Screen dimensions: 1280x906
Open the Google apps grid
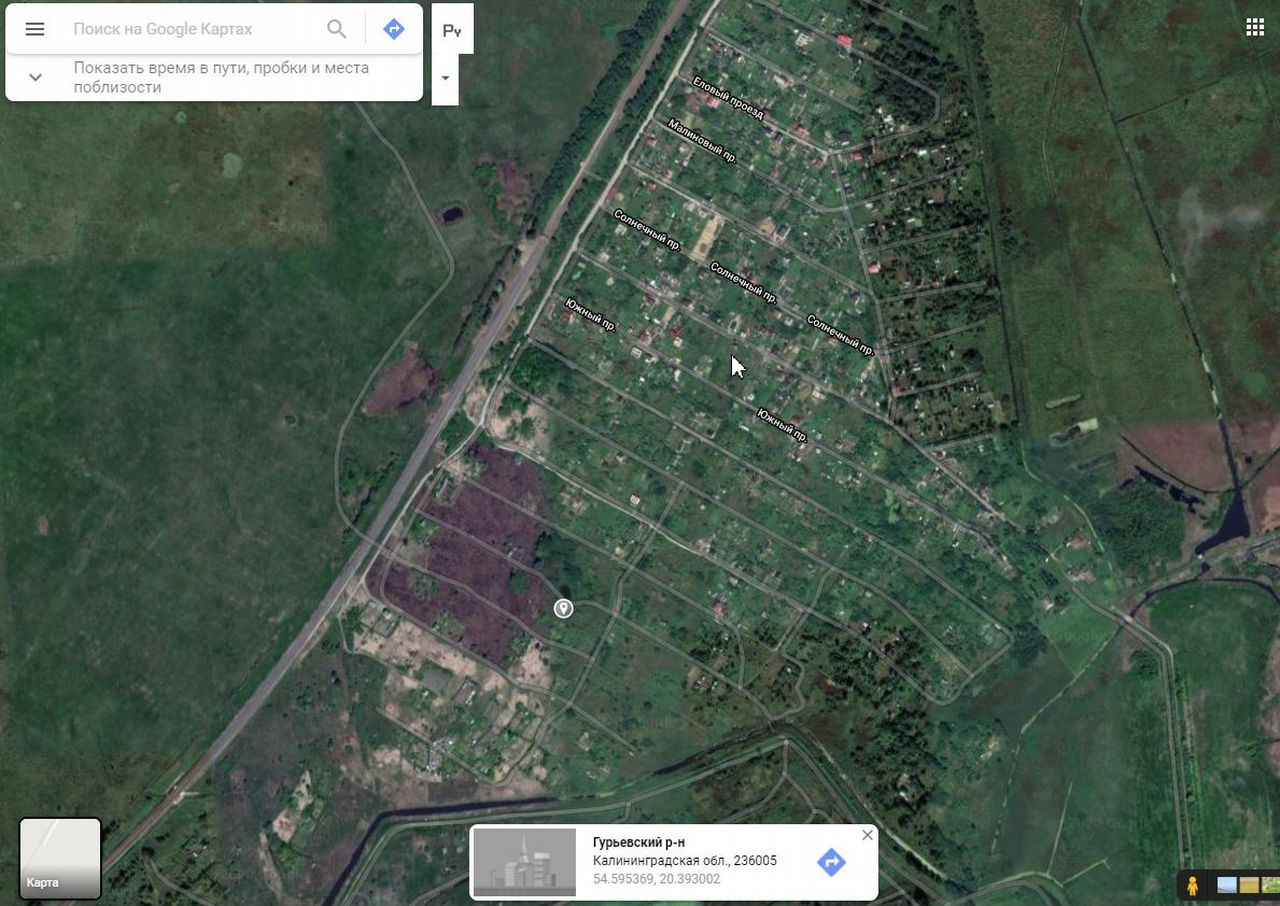click(1255, 27)
